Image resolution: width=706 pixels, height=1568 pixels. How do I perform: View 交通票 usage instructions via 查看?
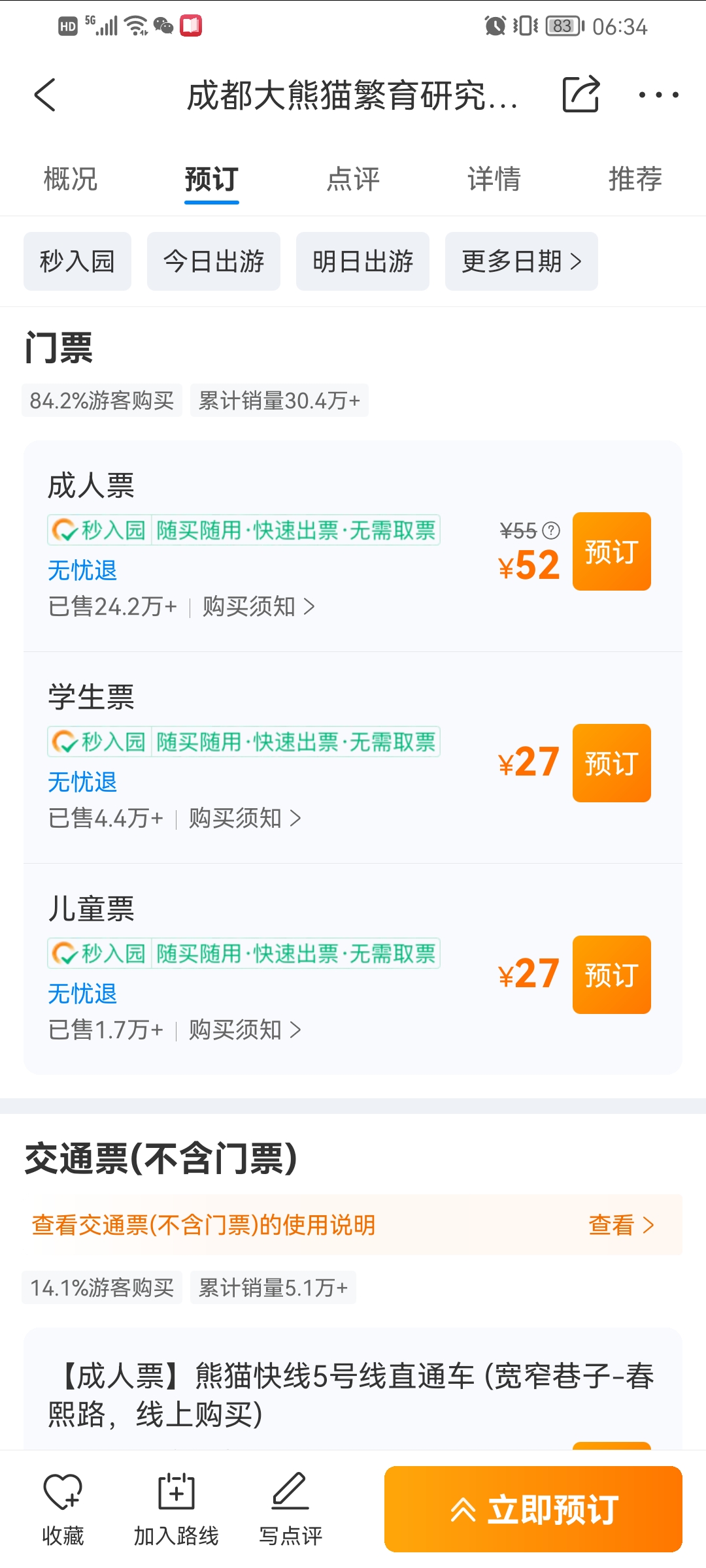click(x=621, y=1225)
